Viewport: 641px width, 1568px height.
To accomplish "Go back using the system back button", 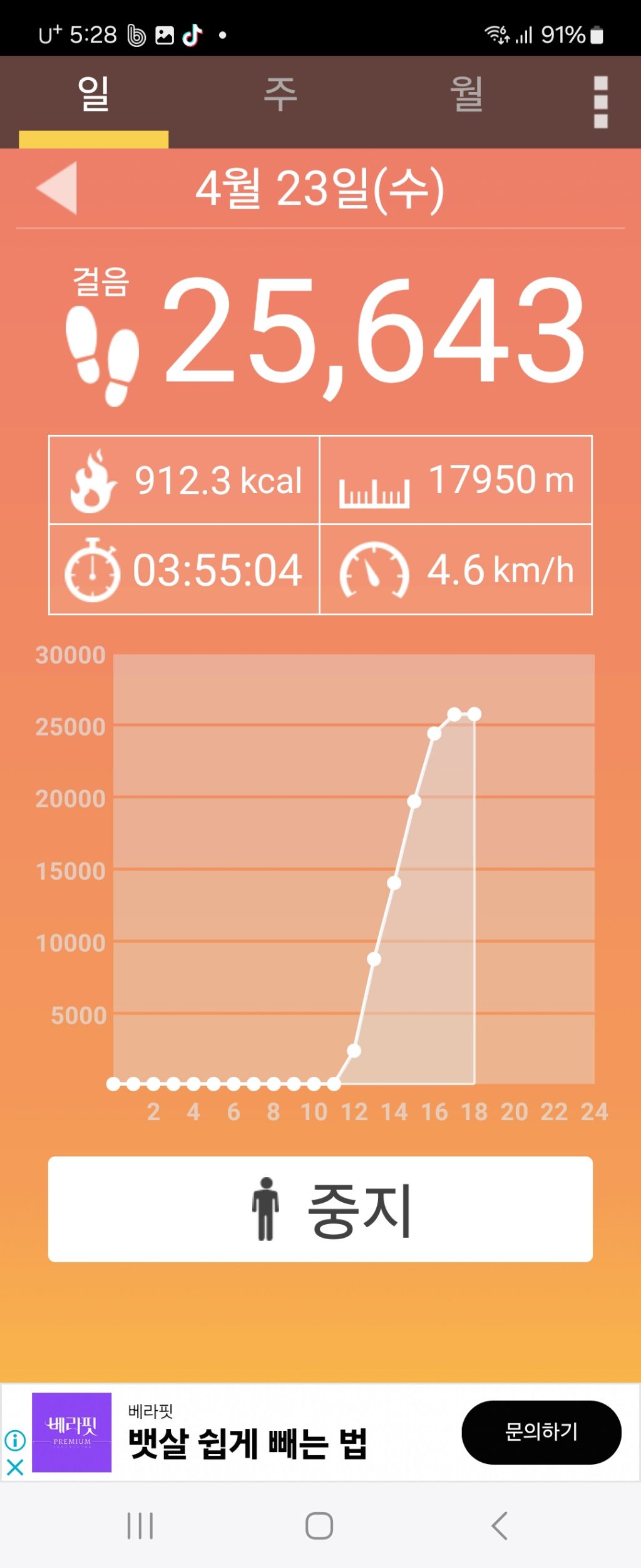I will point(499,1525).
